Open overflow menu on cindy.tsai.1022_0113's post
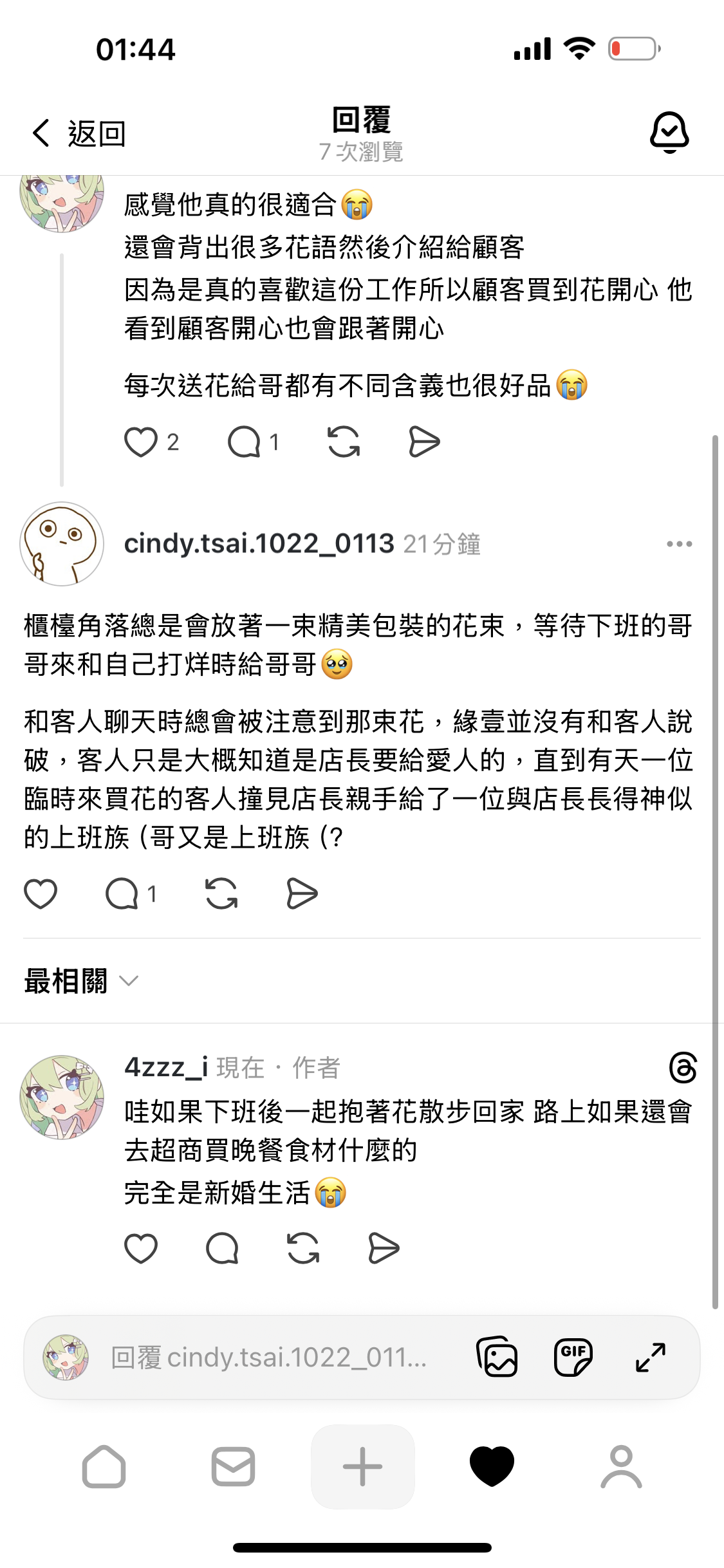 click(x=679, y=544)
